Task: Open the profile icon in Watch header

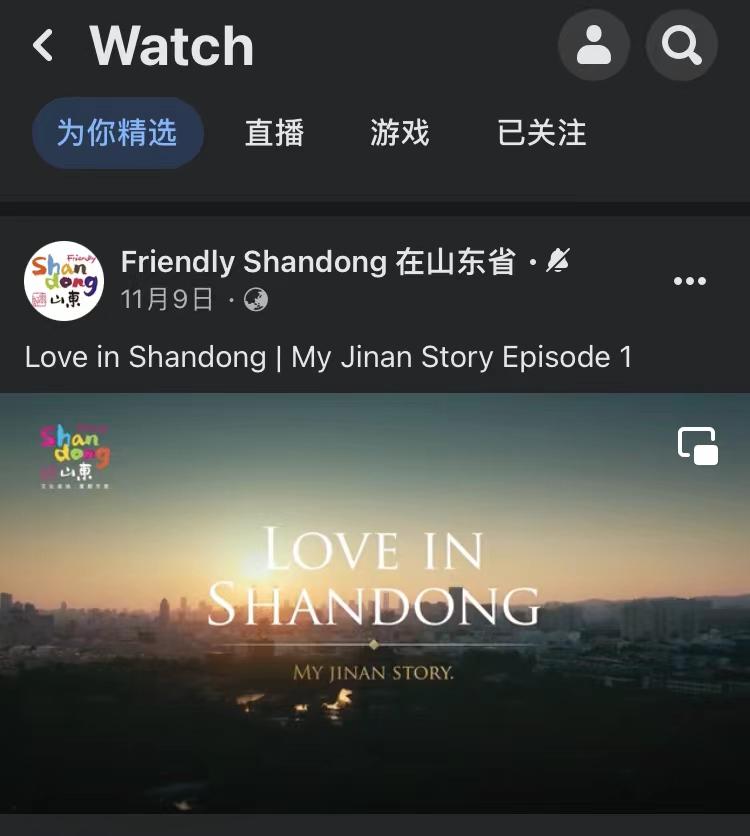Action: pos(594,46)
